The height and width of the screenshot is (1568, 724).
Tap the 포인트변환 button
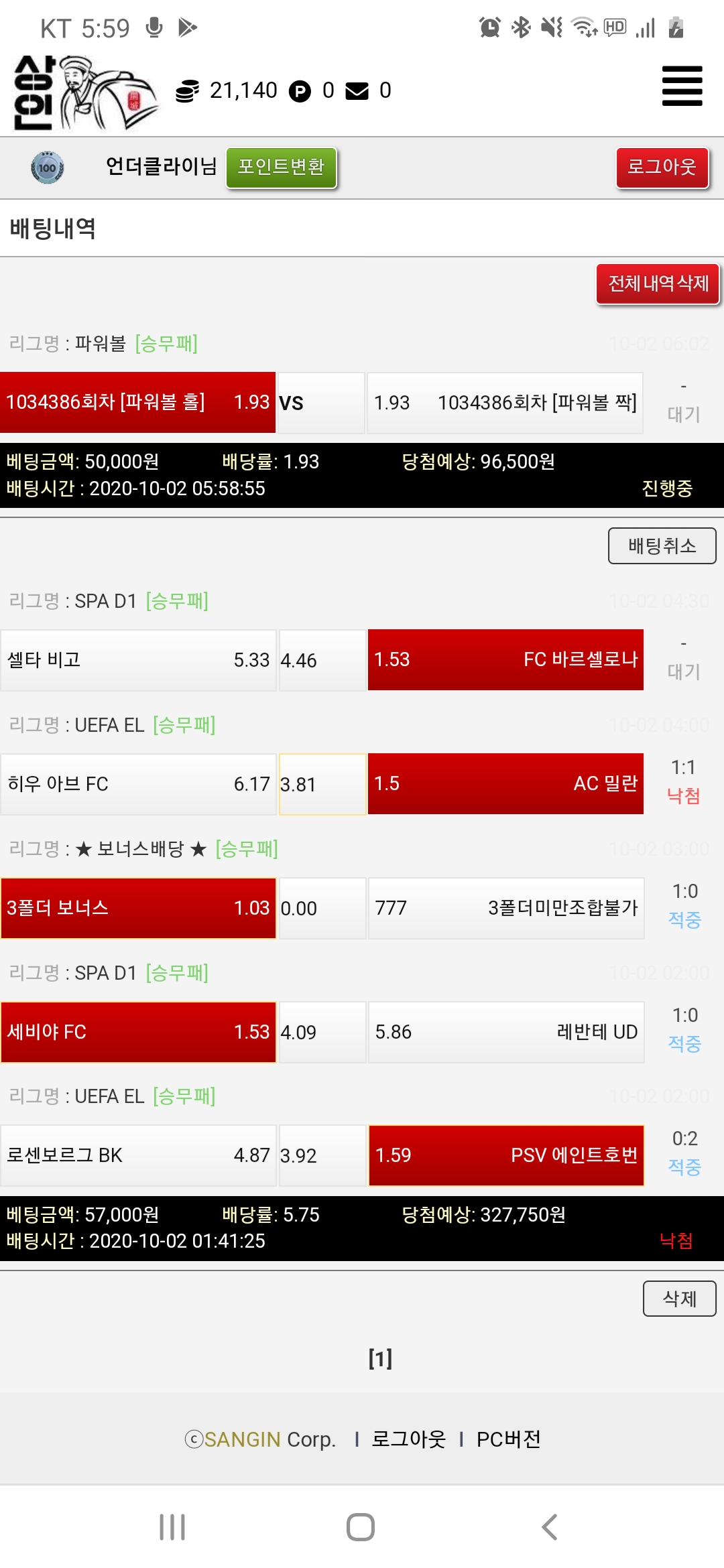(281, 168)
